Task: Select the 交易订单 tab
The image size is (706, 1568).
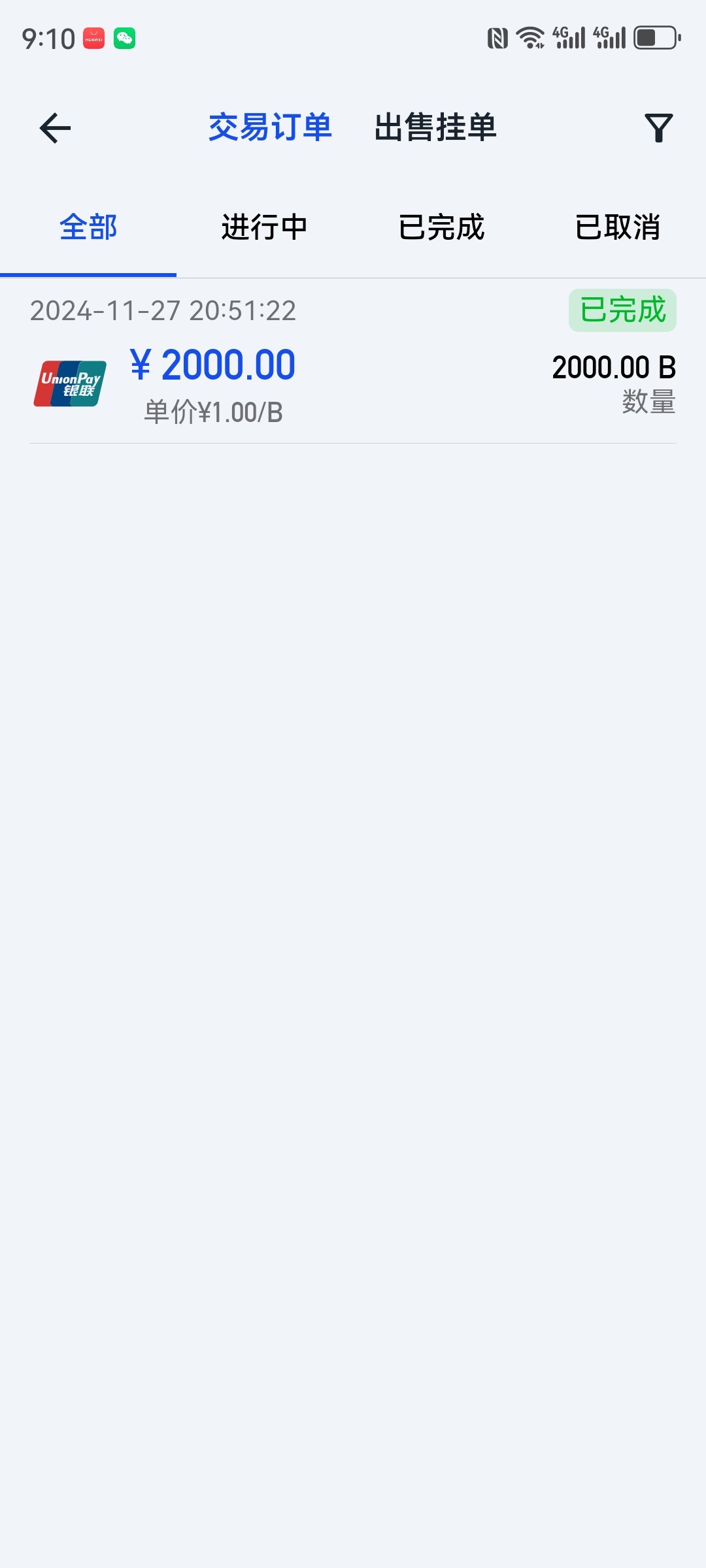Action: tap(270, 127)
